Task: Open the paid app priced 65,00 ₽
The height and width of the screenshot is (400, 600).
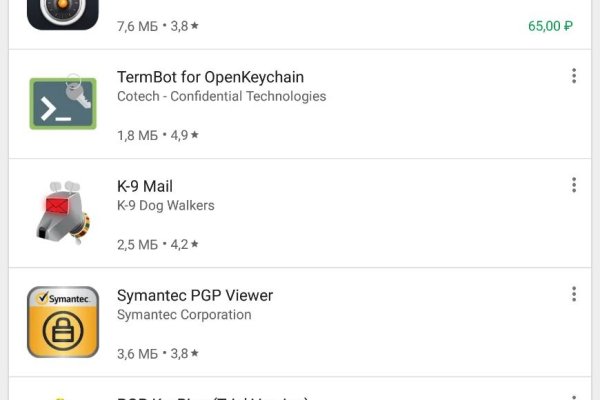Action: [300, 22]
